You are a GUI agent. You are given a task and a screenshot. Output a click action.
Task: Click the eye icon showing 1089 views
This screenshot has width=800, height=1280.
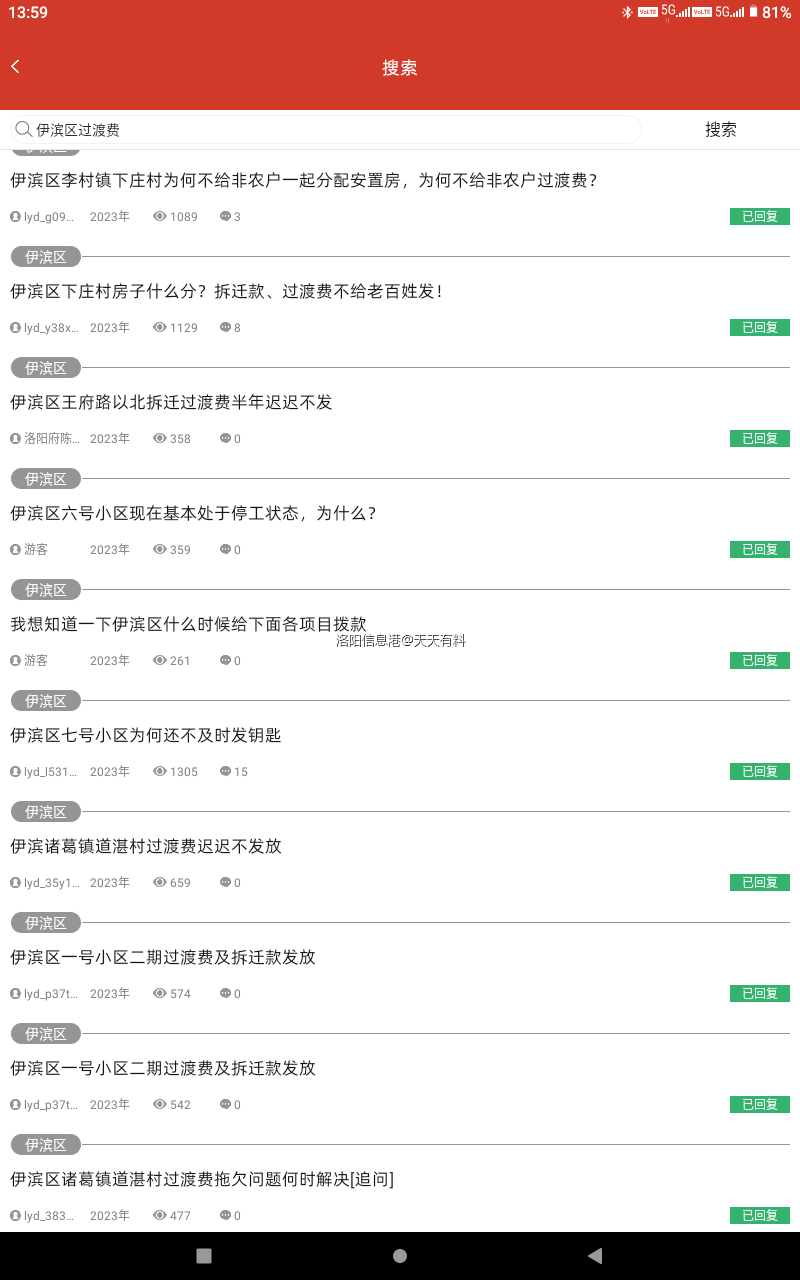click(160, 216)
